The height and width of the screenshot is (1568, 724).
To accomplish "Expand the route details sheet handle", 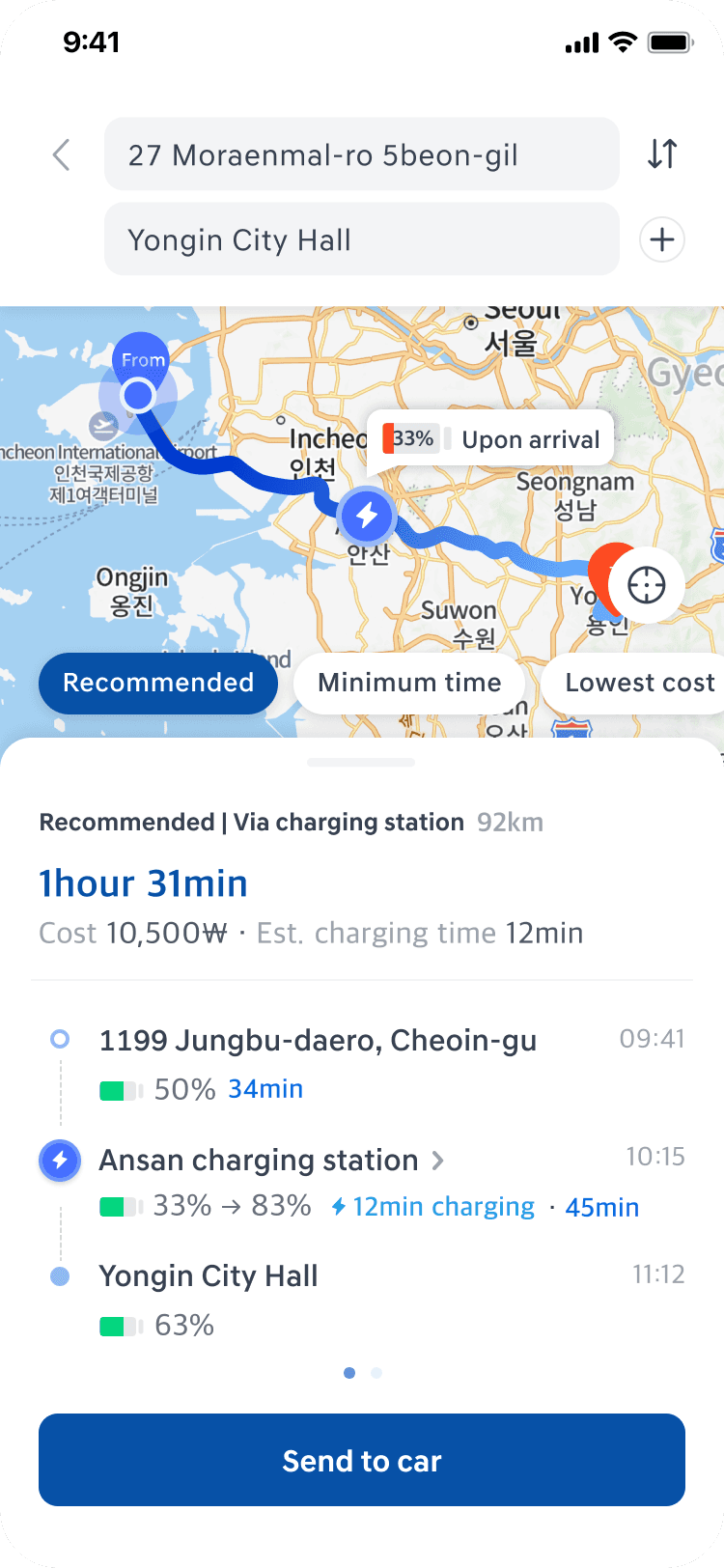I will pyautogui.click(x=361, y=763).
